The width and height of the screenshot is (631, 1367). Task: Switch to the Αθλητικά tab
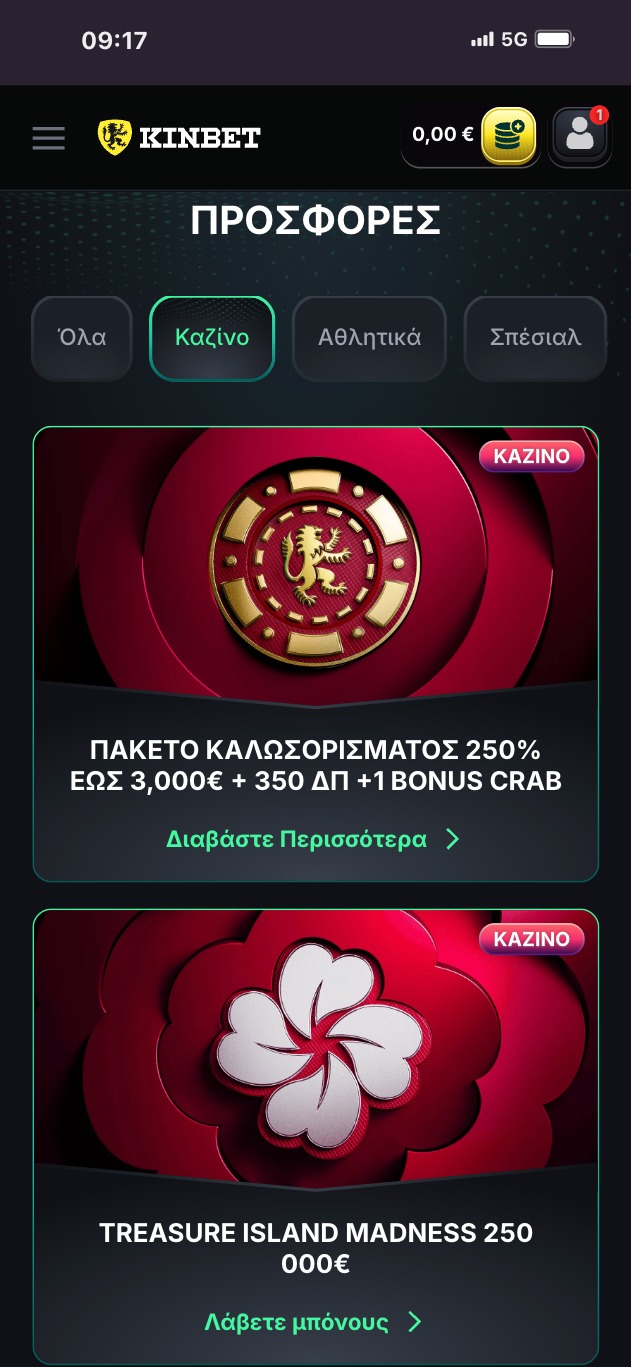(x=369, y=338)
